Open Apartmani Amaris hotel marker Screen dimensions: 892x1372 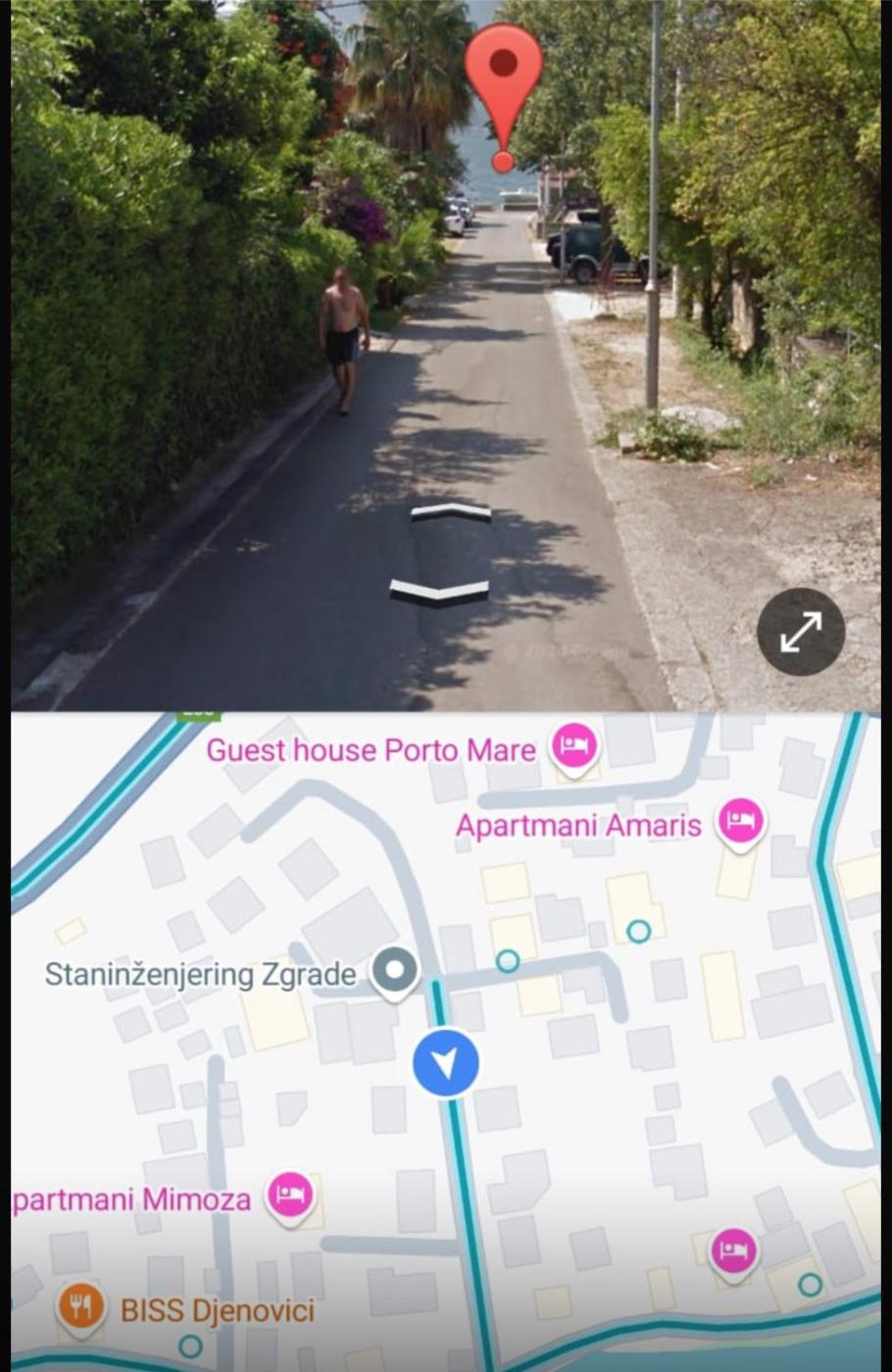pos(740,822)
